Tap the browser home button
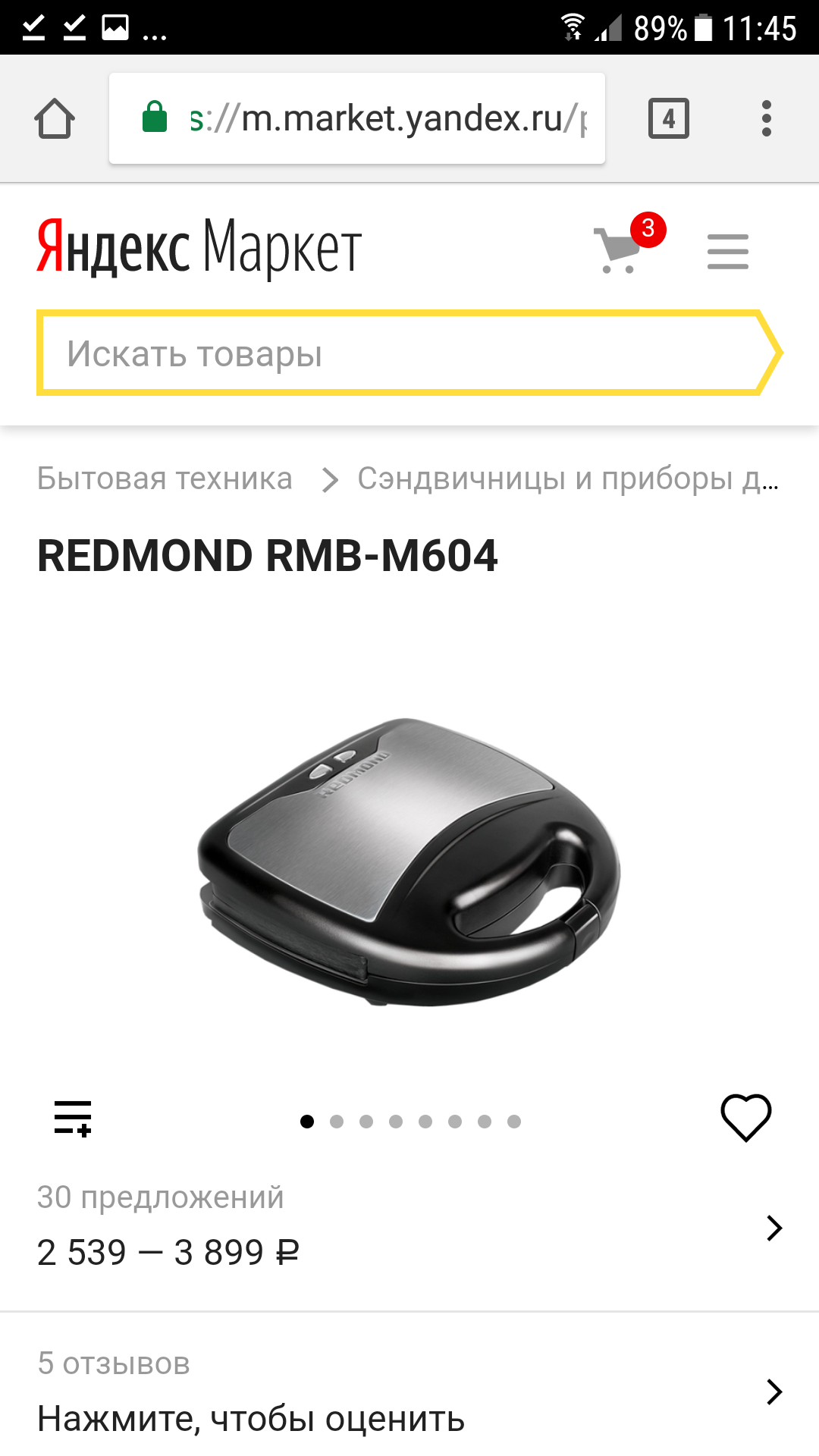The width and height of the screenshot is (819, 1456). tap(55, 119)
